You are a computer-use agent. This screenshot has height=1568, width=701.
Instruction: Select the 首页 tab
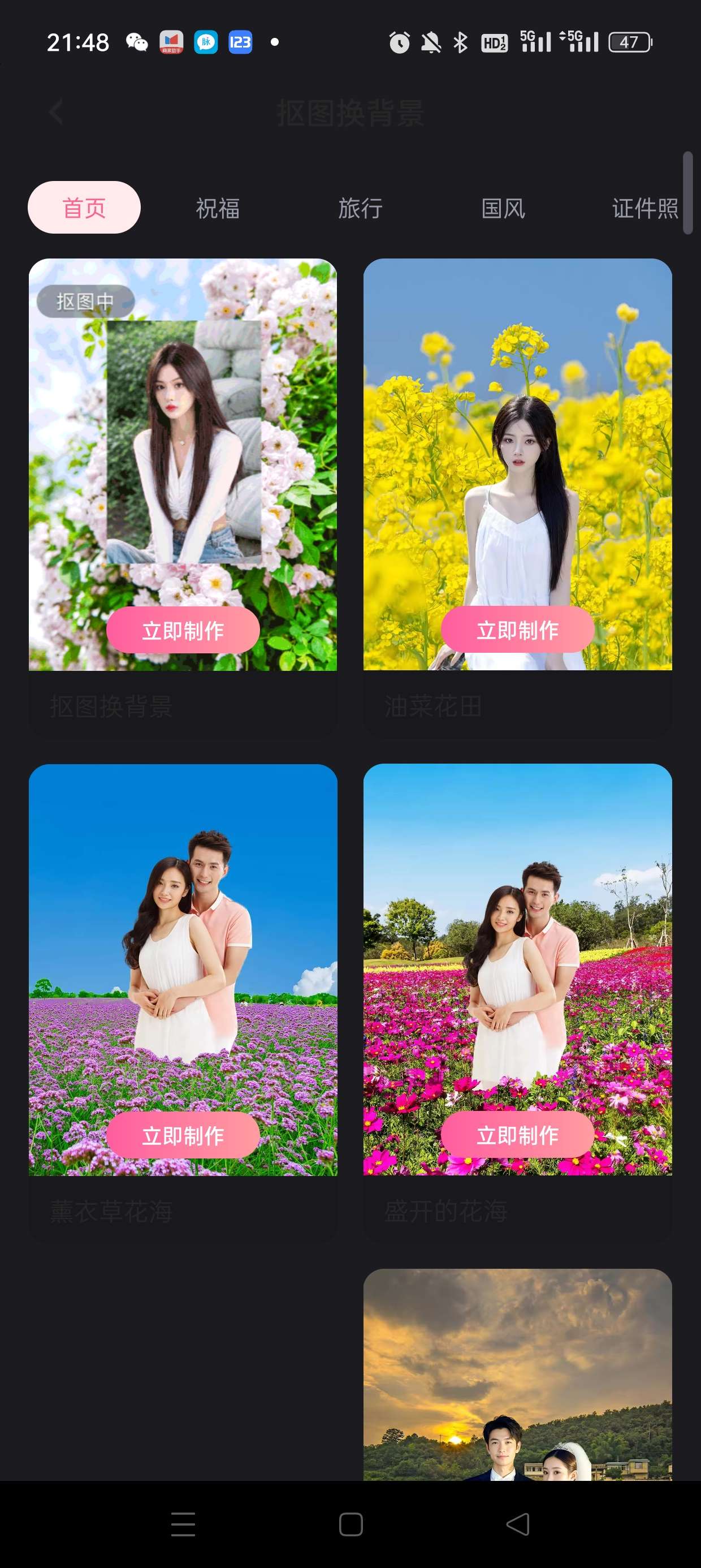click(x=84, y=208)
